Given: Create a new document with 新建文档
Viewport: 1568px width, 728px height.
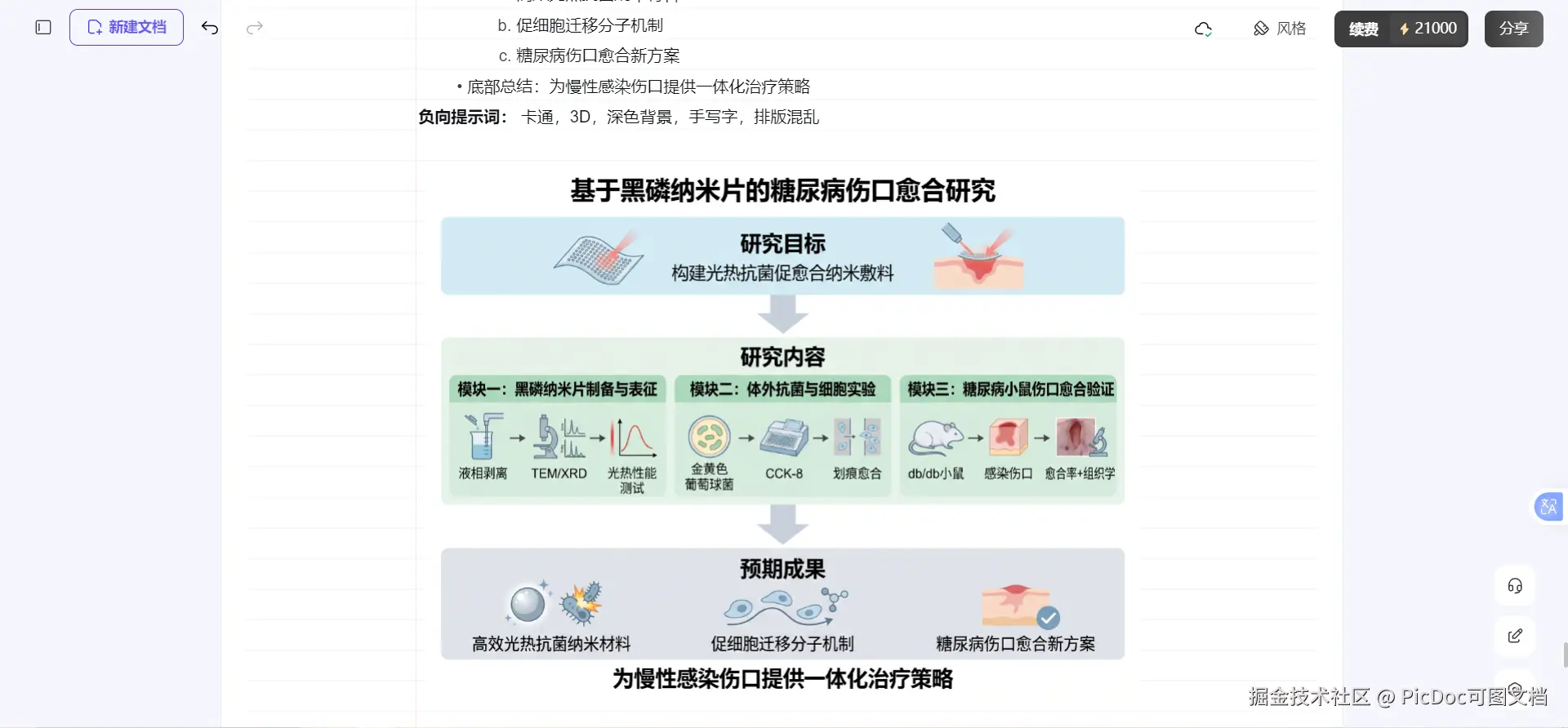Looking at the screenshot, I should point(127,28).
